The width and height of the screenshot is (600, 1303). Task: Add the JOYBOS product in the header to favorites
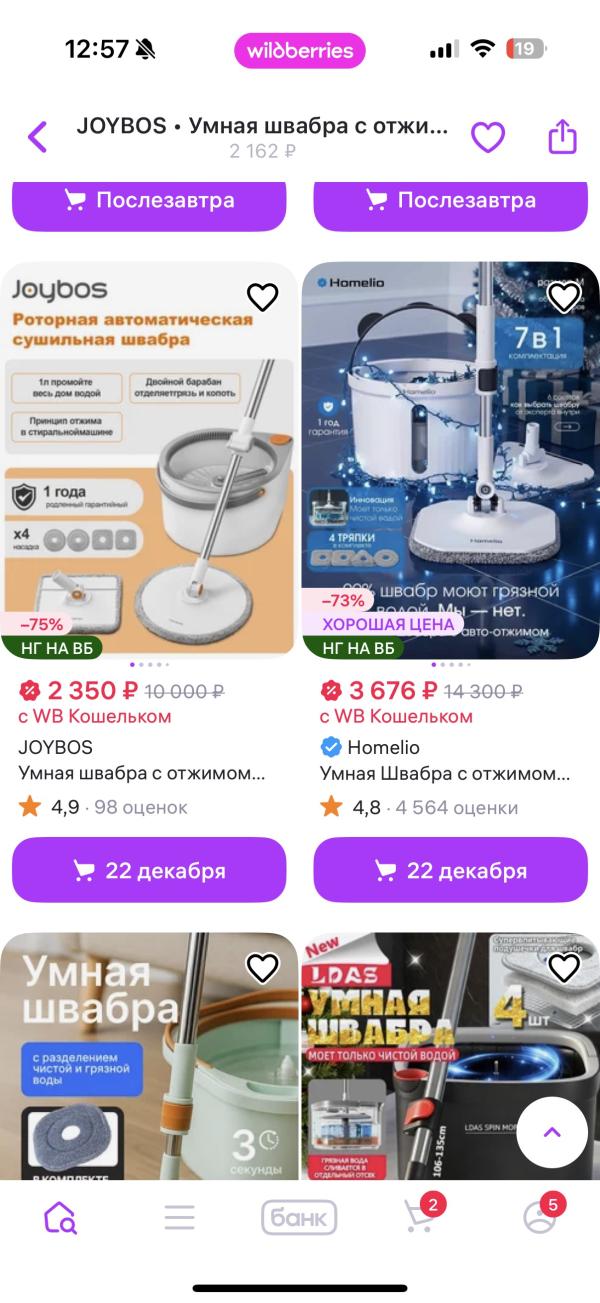coord(488,137)
